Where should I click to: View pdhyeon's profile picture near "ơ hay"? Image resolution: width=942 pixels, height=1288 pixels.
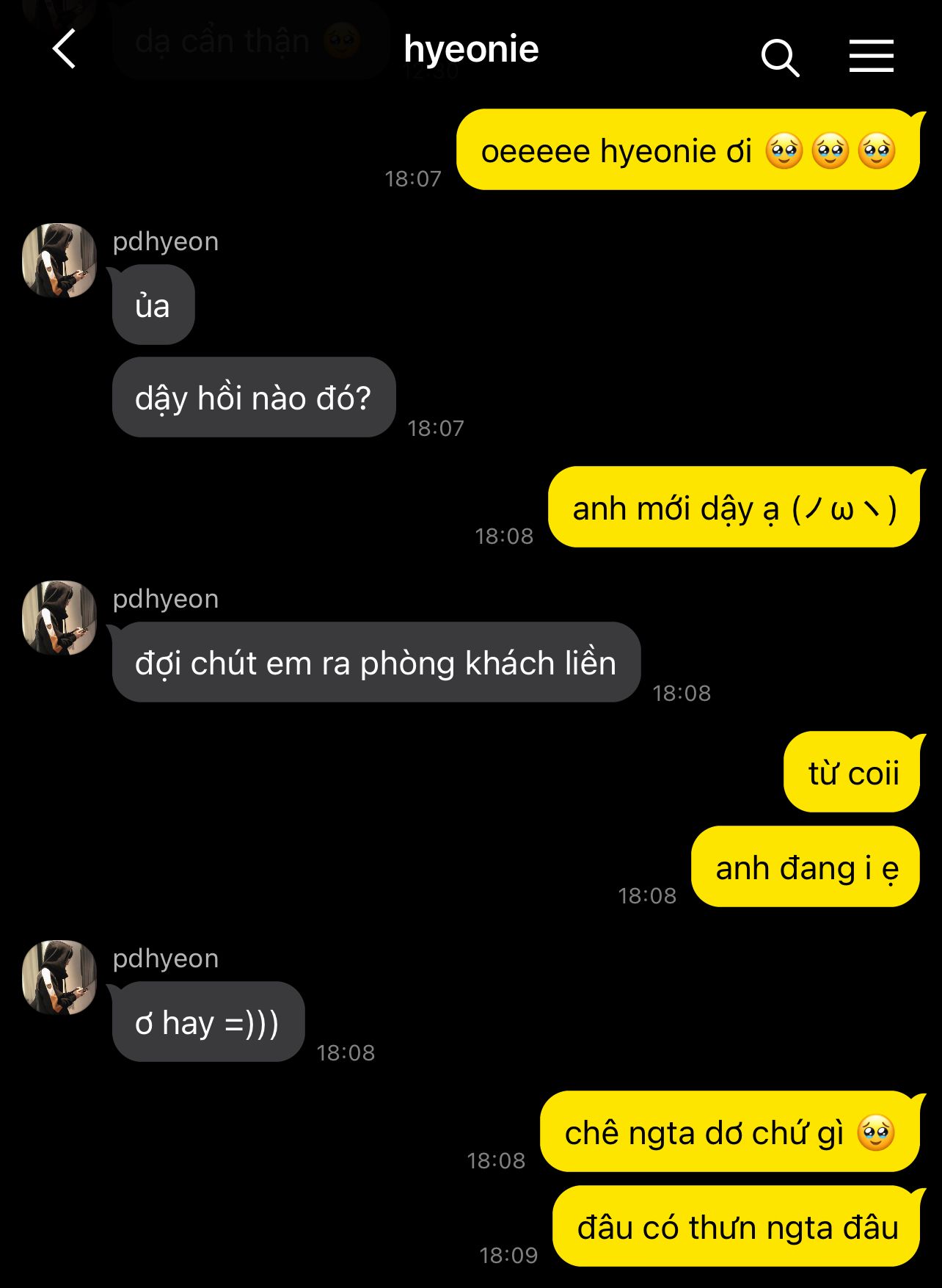tap(59, 978)
